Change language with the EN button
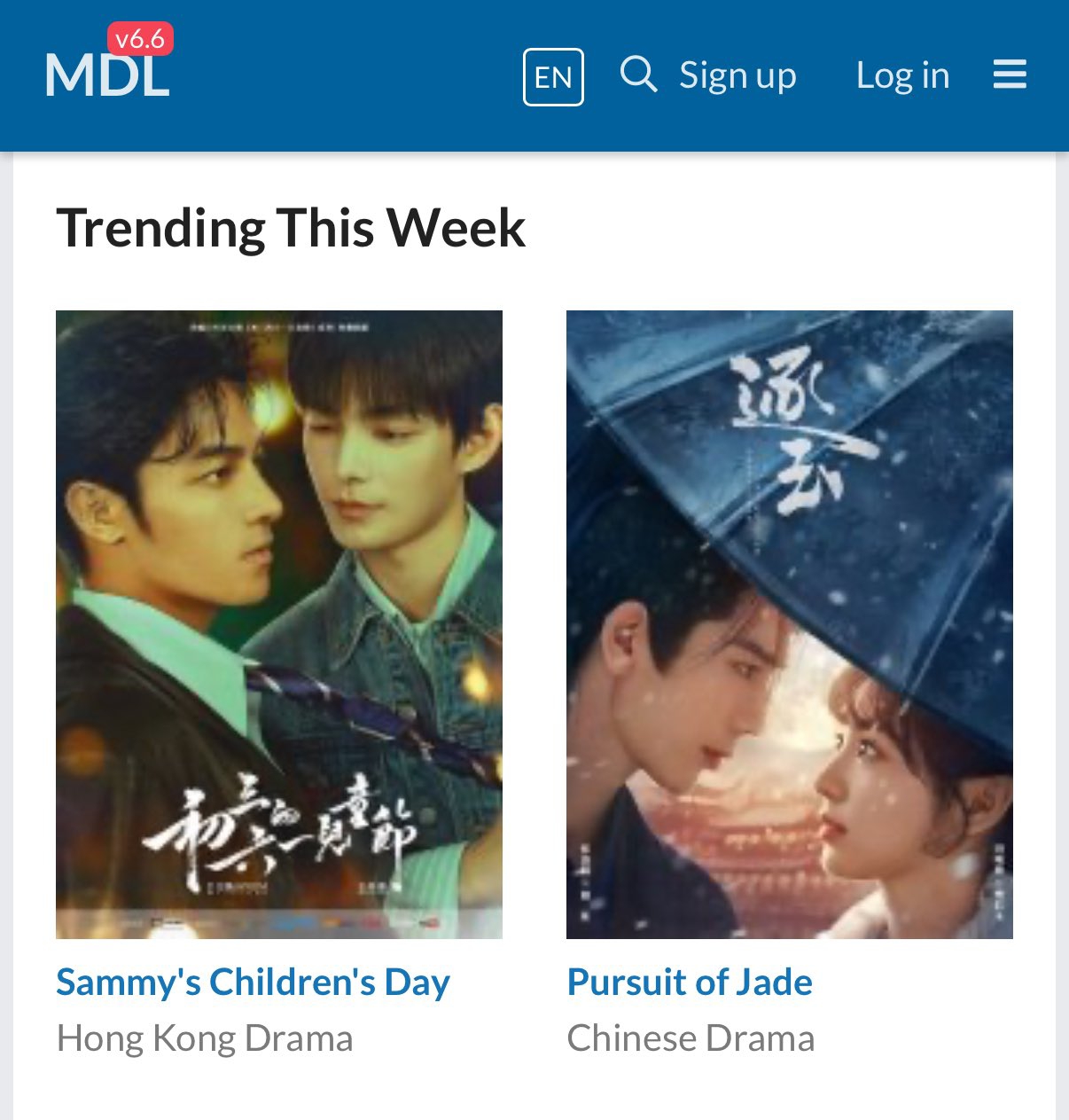Image resolution: width=1069 pixels, height=1120 pixels. click(553, 77)
